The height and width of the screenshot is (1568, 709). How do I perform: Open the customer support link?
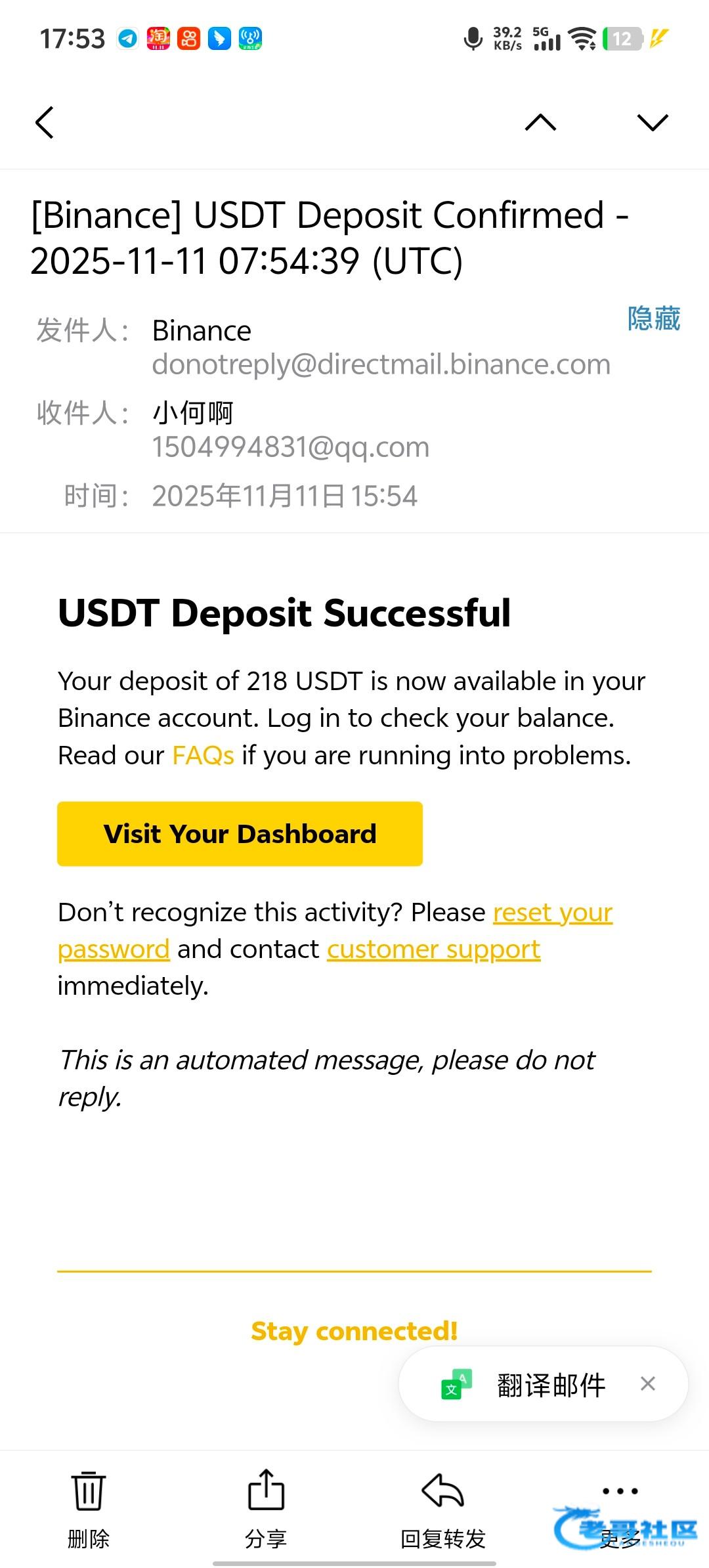[x=433, y=949]
